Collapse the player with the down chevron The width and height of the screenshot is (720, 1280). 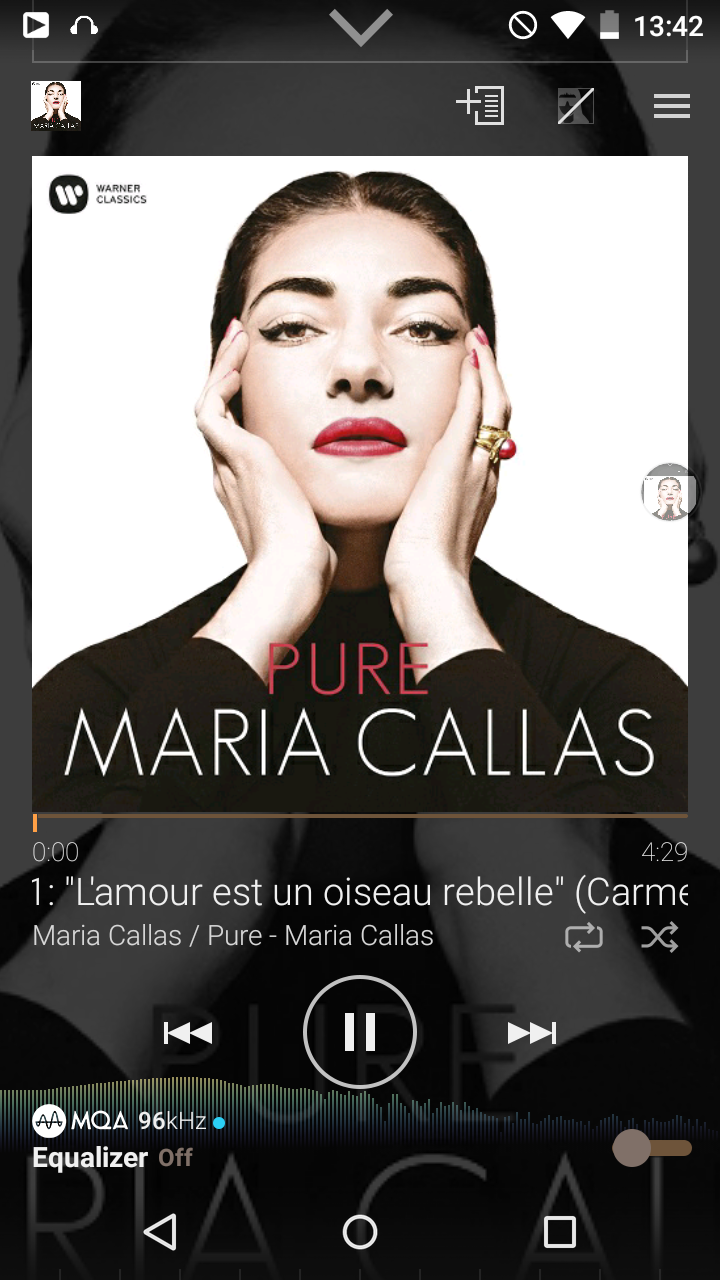tap(360, 28)
